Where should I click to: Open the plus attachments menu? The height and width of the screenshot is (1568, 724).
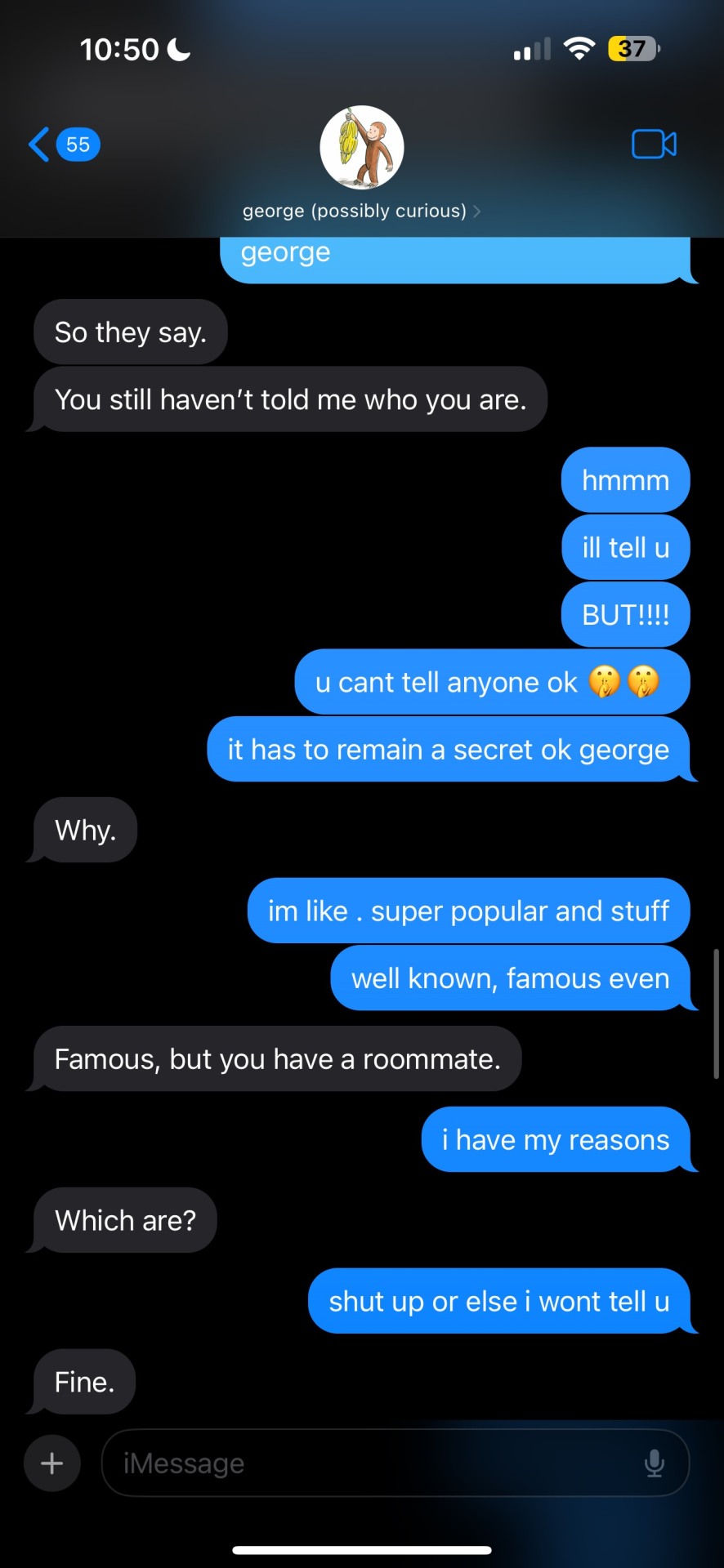click(x=52, y=1463)
